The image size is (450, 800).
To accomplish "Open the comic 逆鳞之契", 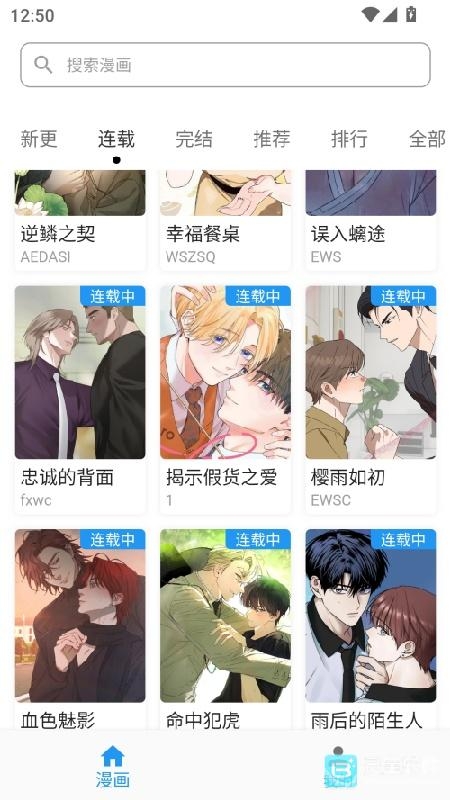I will [80, 219].
